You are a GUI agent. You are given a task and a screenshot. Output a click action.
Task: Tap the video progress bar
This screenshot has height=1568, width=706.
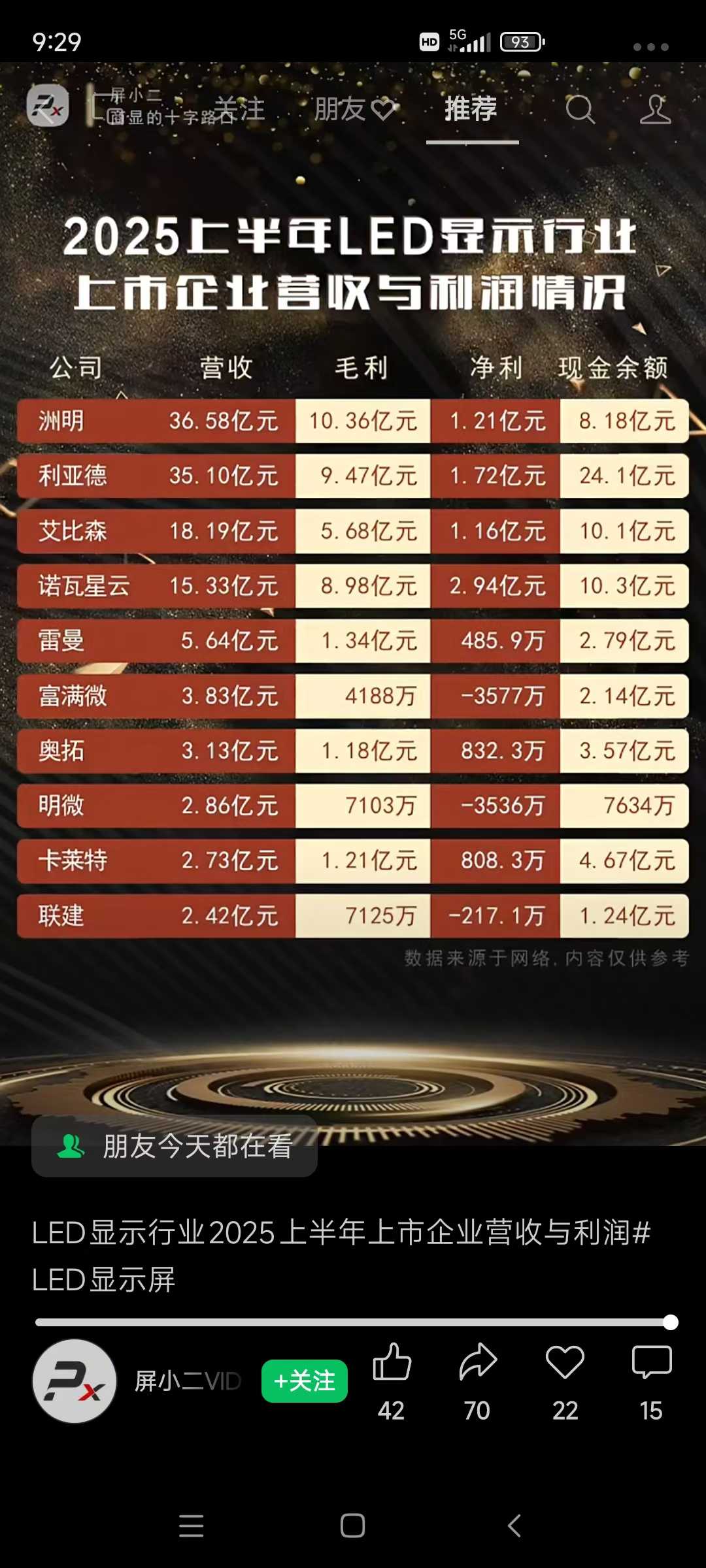pyautogui.click(x=353, y=1322)
